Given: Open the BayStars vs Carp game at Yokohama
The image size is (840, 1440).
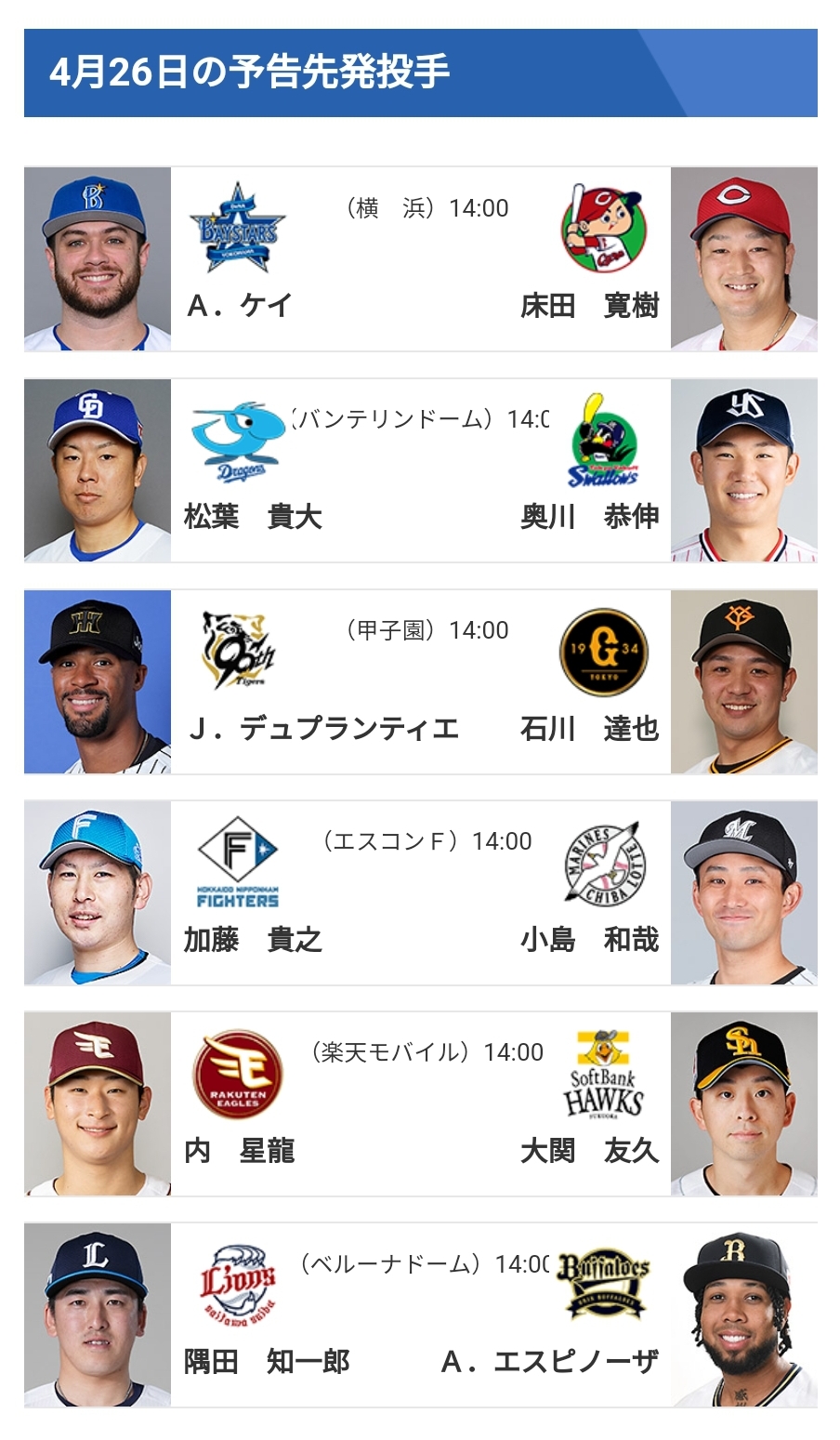Looking at the screenshot, I should tap(420, 259).
